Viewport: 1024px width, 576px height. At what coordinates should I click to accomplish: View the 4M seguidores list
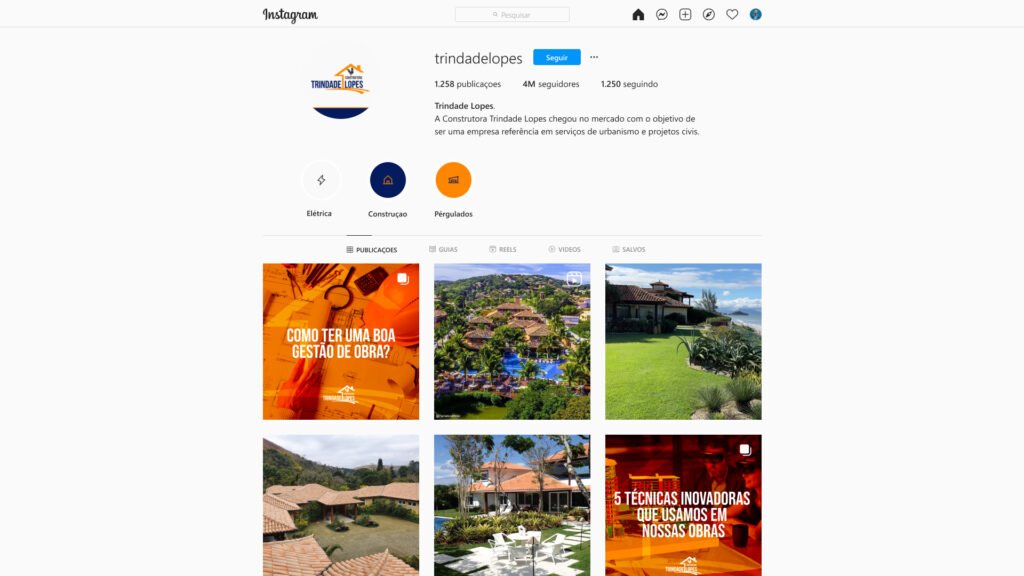pyautogui.click(x=550, y=84)
